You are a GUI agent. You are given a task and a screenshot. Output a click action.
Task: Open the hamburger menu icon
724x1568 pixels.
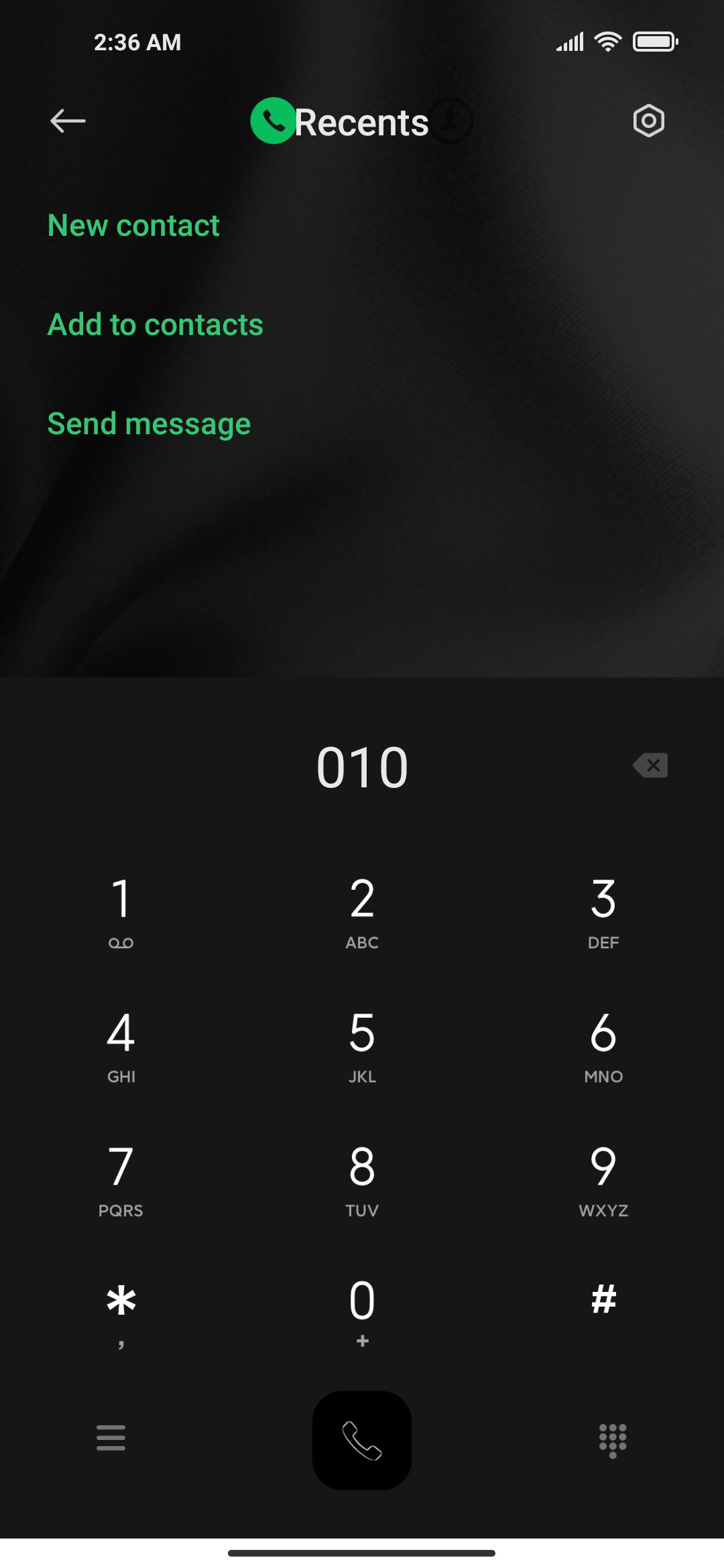111,1438
